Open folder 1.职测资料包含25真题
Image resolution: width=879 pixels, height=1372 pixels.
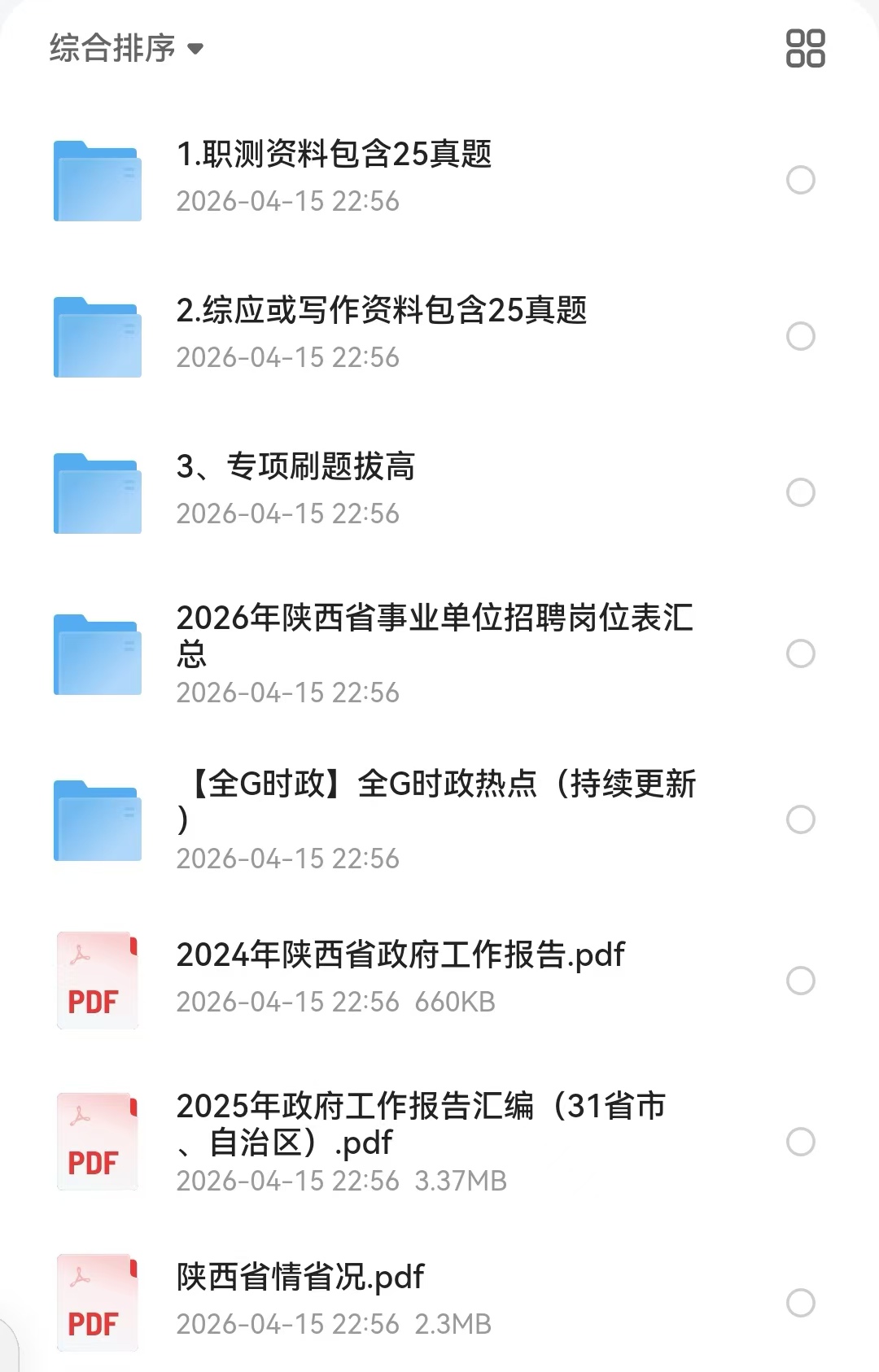334,155
